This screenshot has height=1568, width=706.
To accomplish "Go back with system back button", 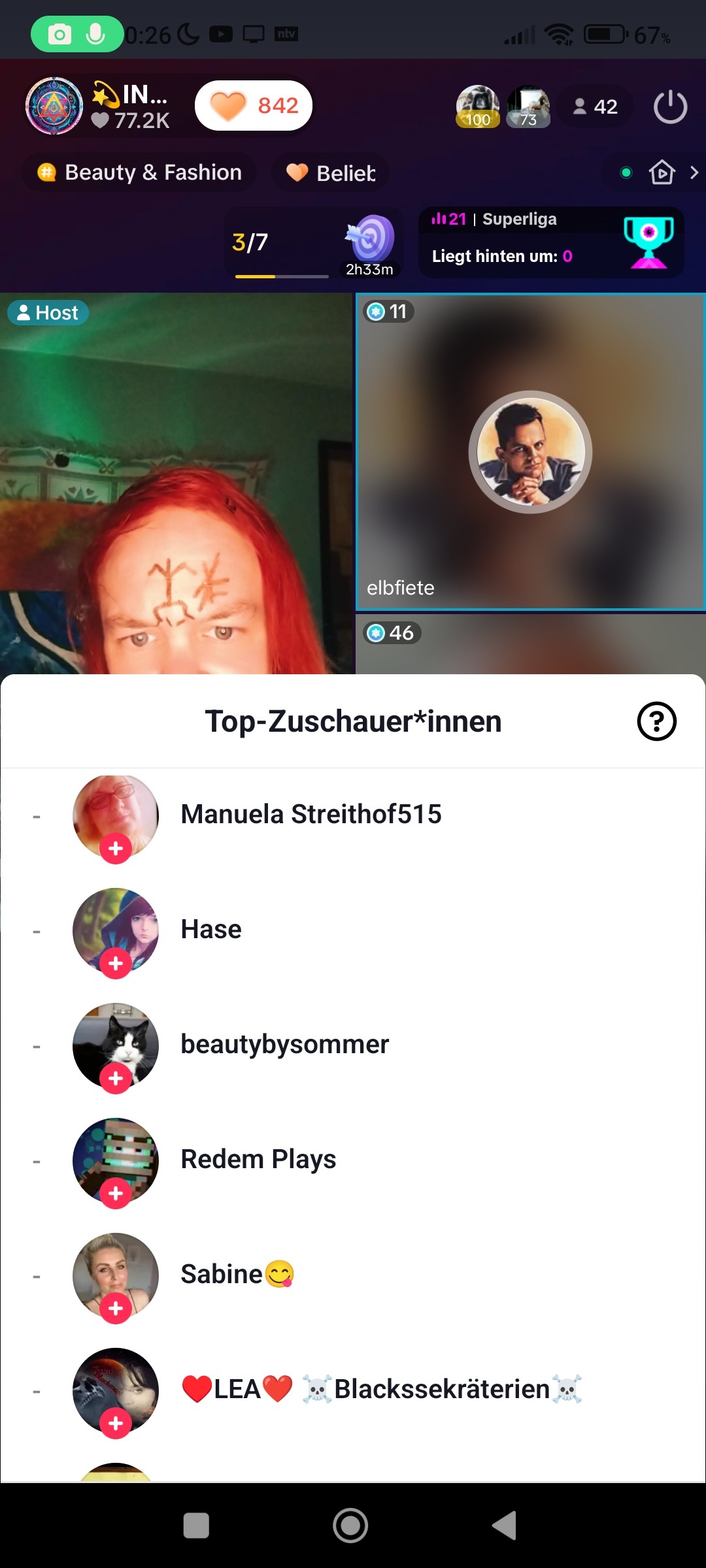I will coord(504,1526).
